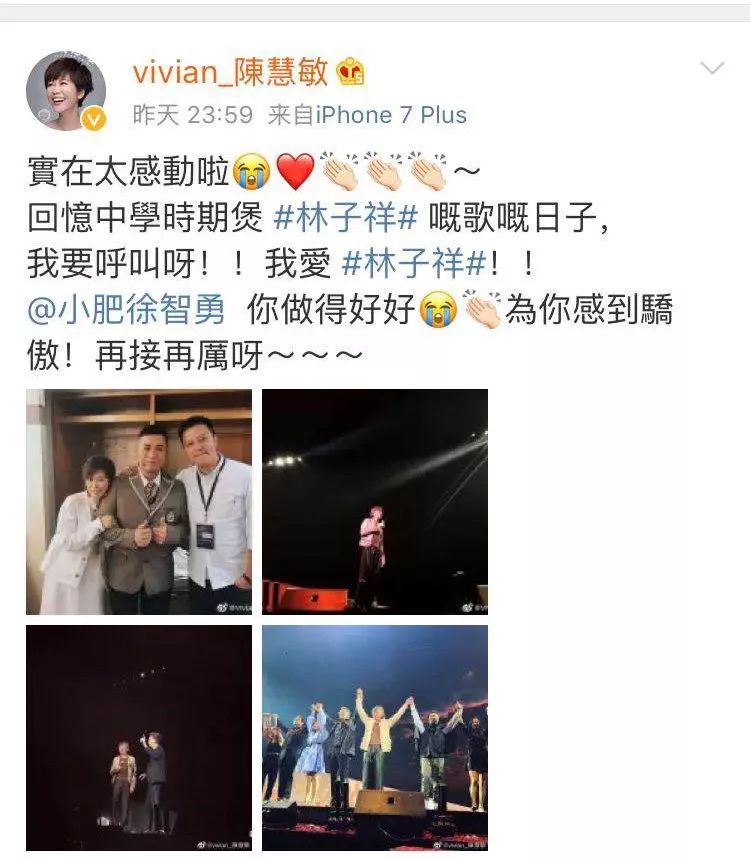The width and height of the screenshot is (750, 860).
Task: View the photo of singer in pink on stage
Action: click(x=375, y=502)
